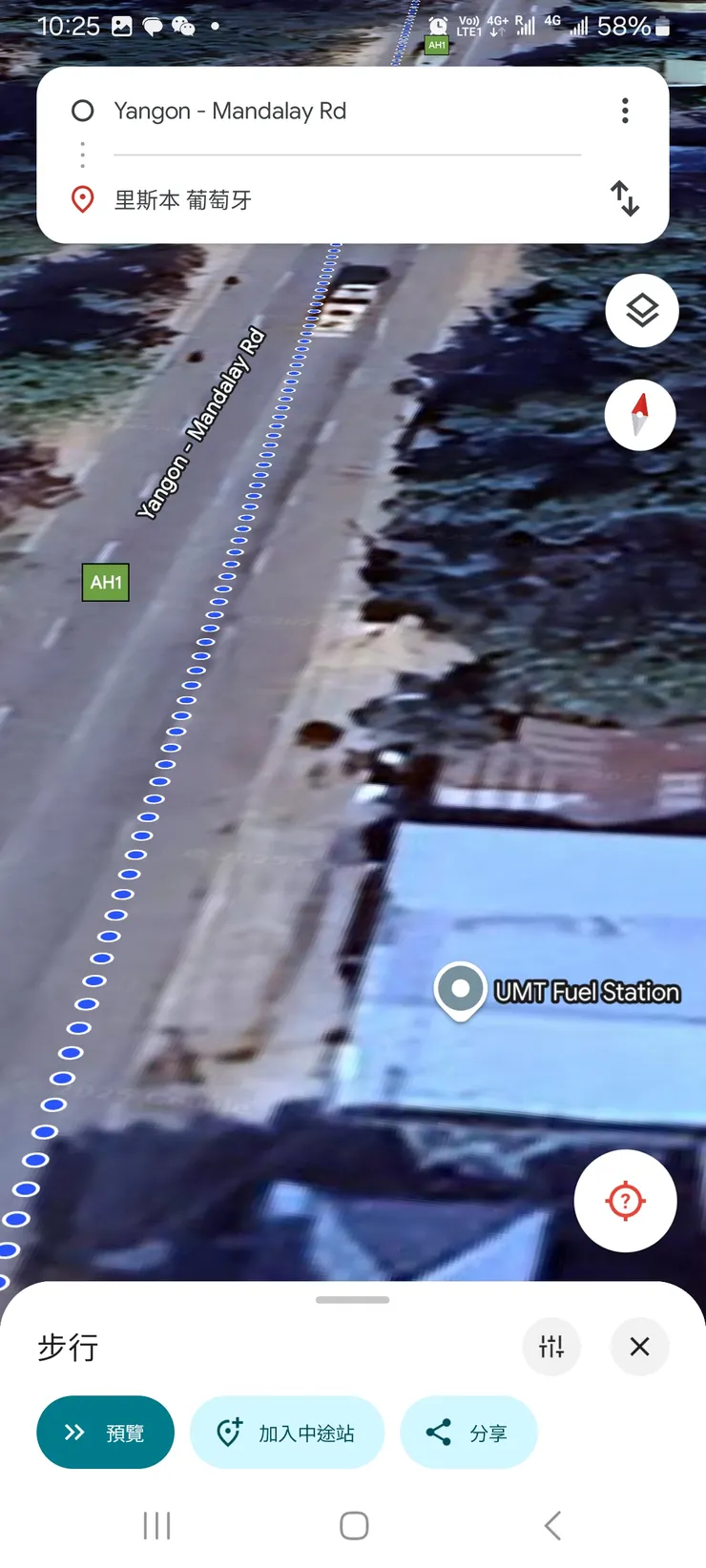This screenshot has width=706, height=1568.
Task: Close the walking directions panel
Action: coord(639,1347)
